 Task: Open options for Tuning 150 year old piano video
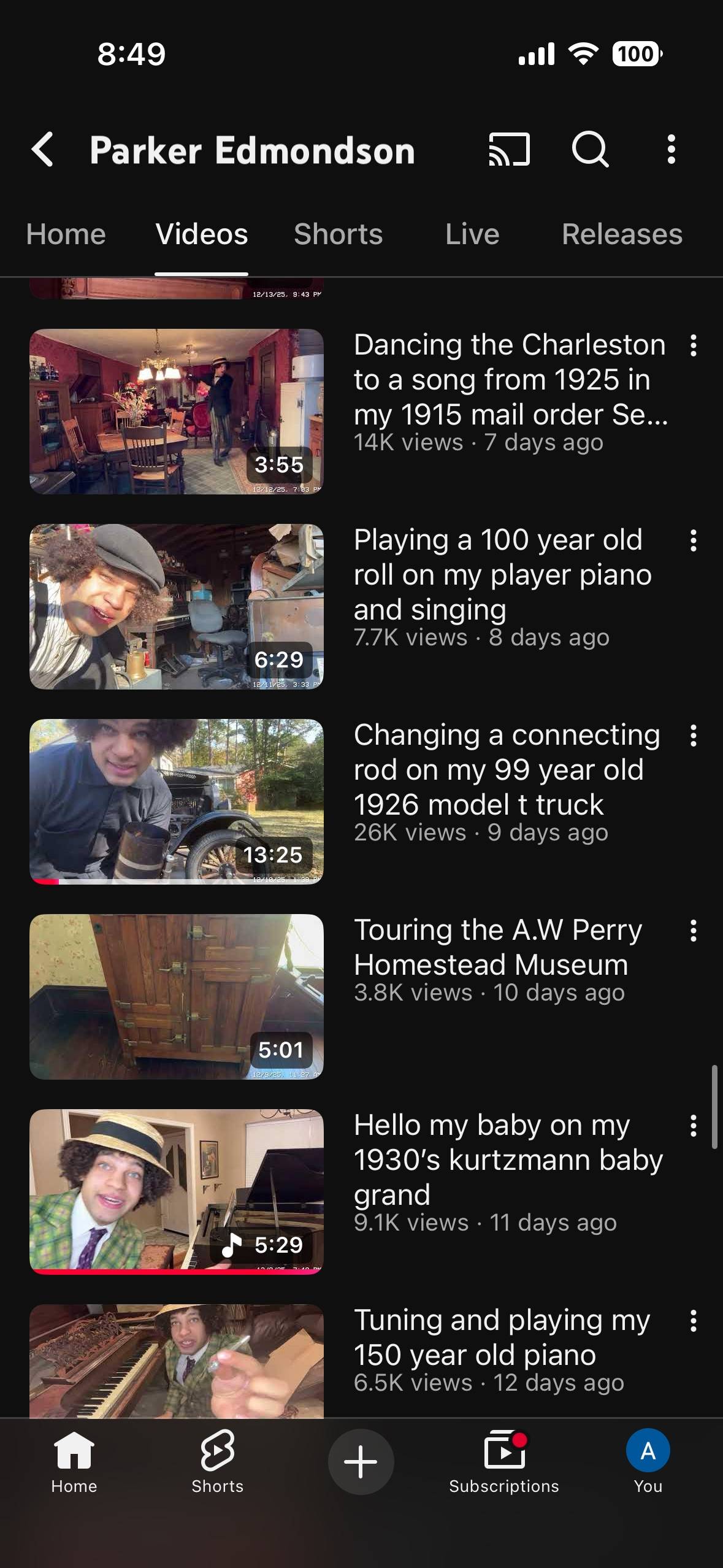pyautogui.click(x=694, y=1321)
